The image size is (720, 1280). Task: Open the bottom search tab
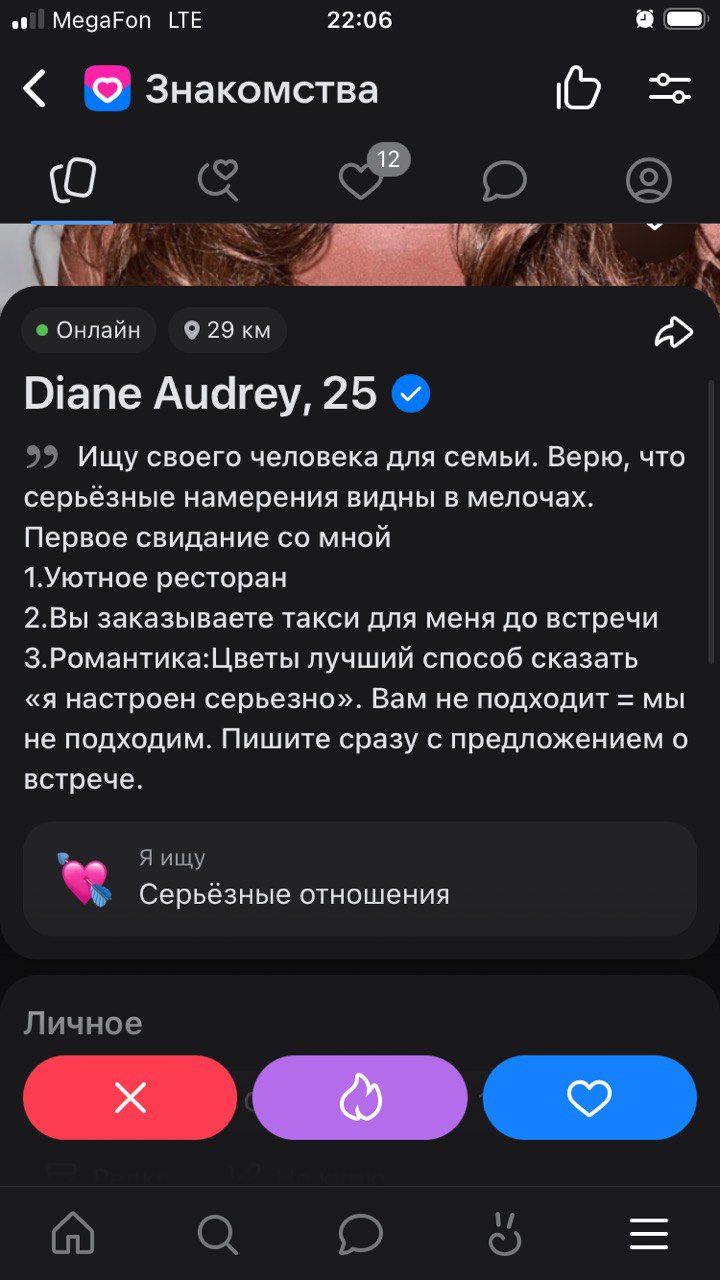[217, 1234]
